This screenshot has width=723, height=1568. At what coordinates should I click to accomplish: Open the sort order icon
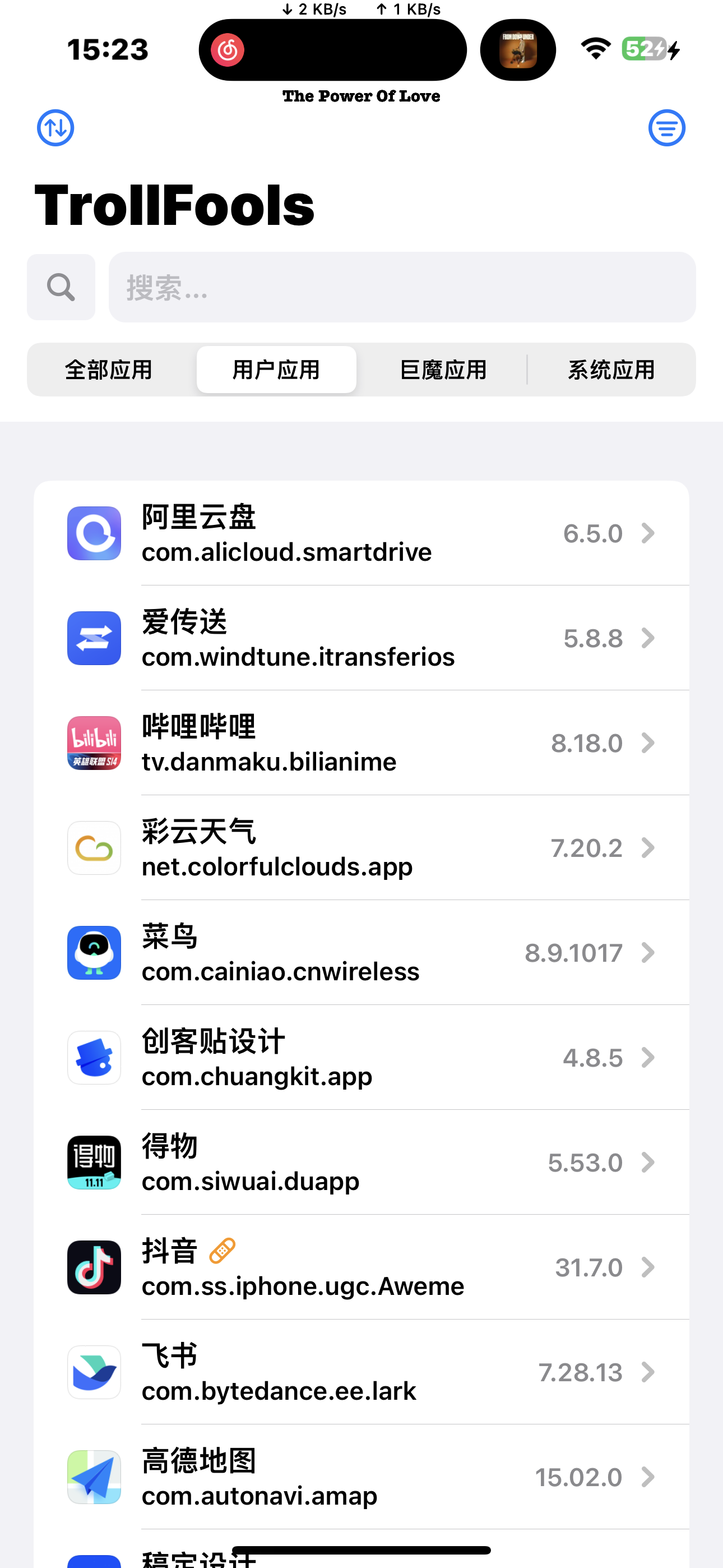(x=55, y=128)
